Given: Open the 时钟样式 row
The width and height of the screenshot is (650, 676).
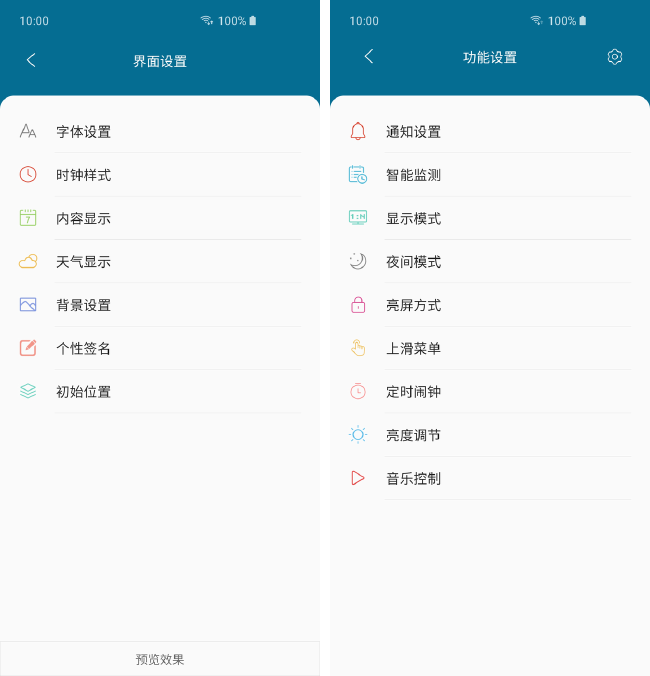Looking at the screenshot, I should [84, 175].
